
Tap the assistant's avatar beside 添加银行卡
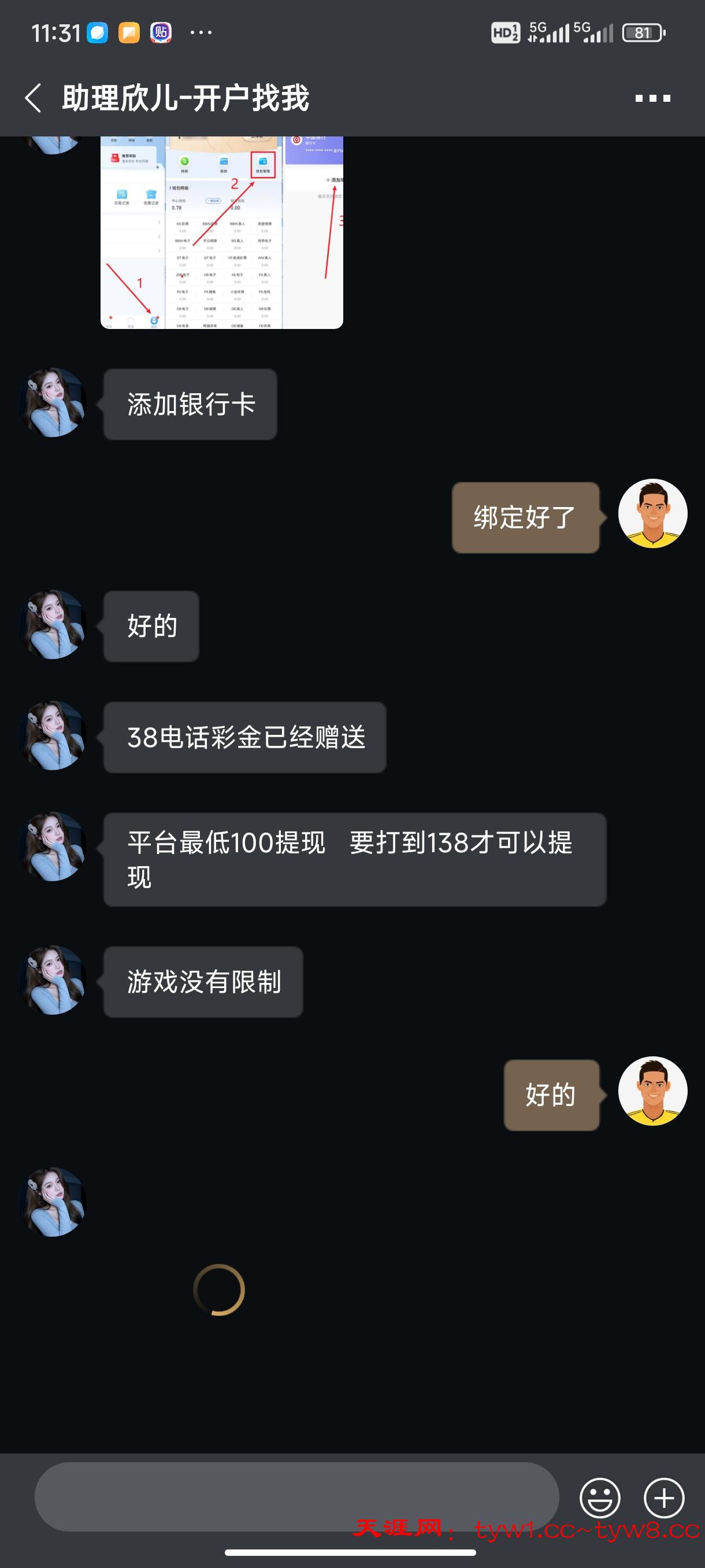54,403
